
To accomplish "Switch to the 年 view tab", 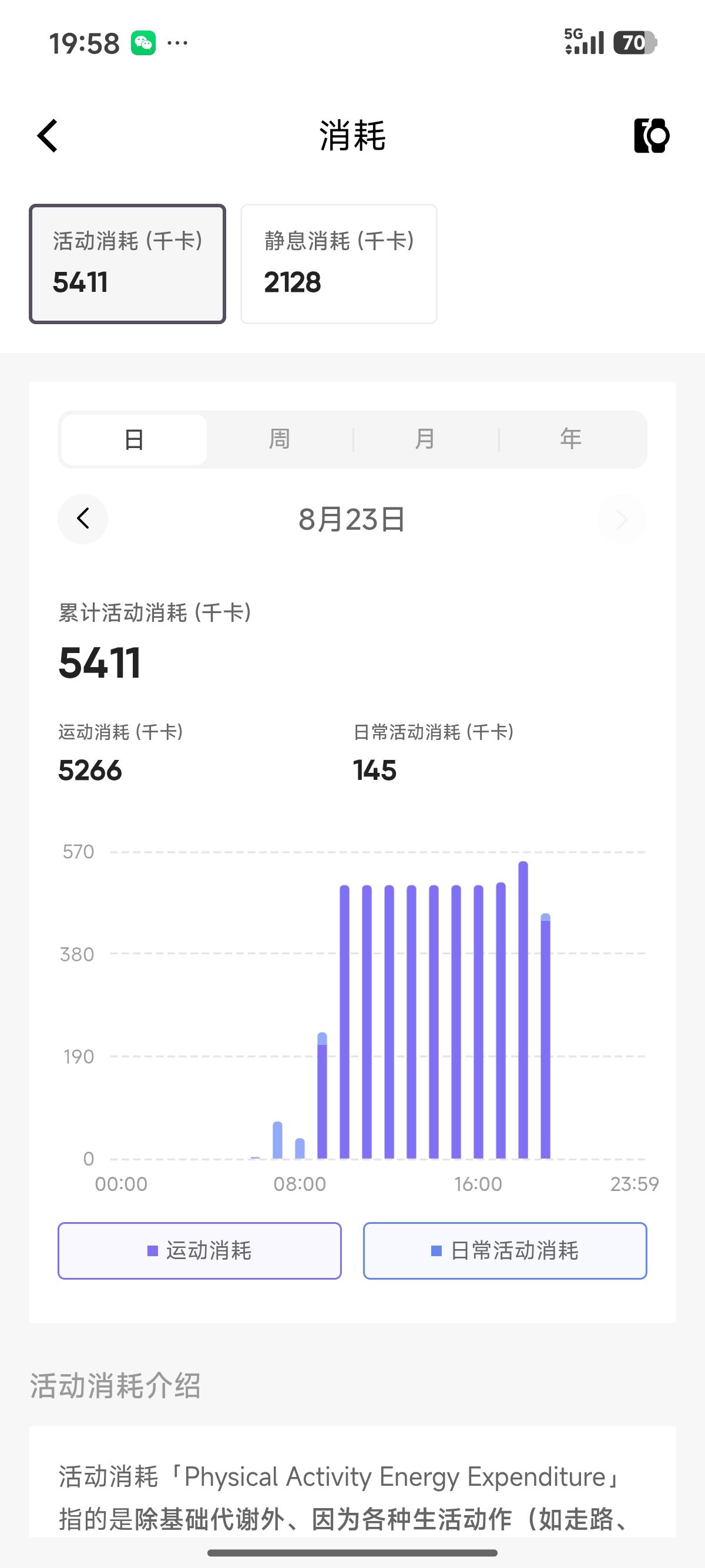I will (571, 439).
